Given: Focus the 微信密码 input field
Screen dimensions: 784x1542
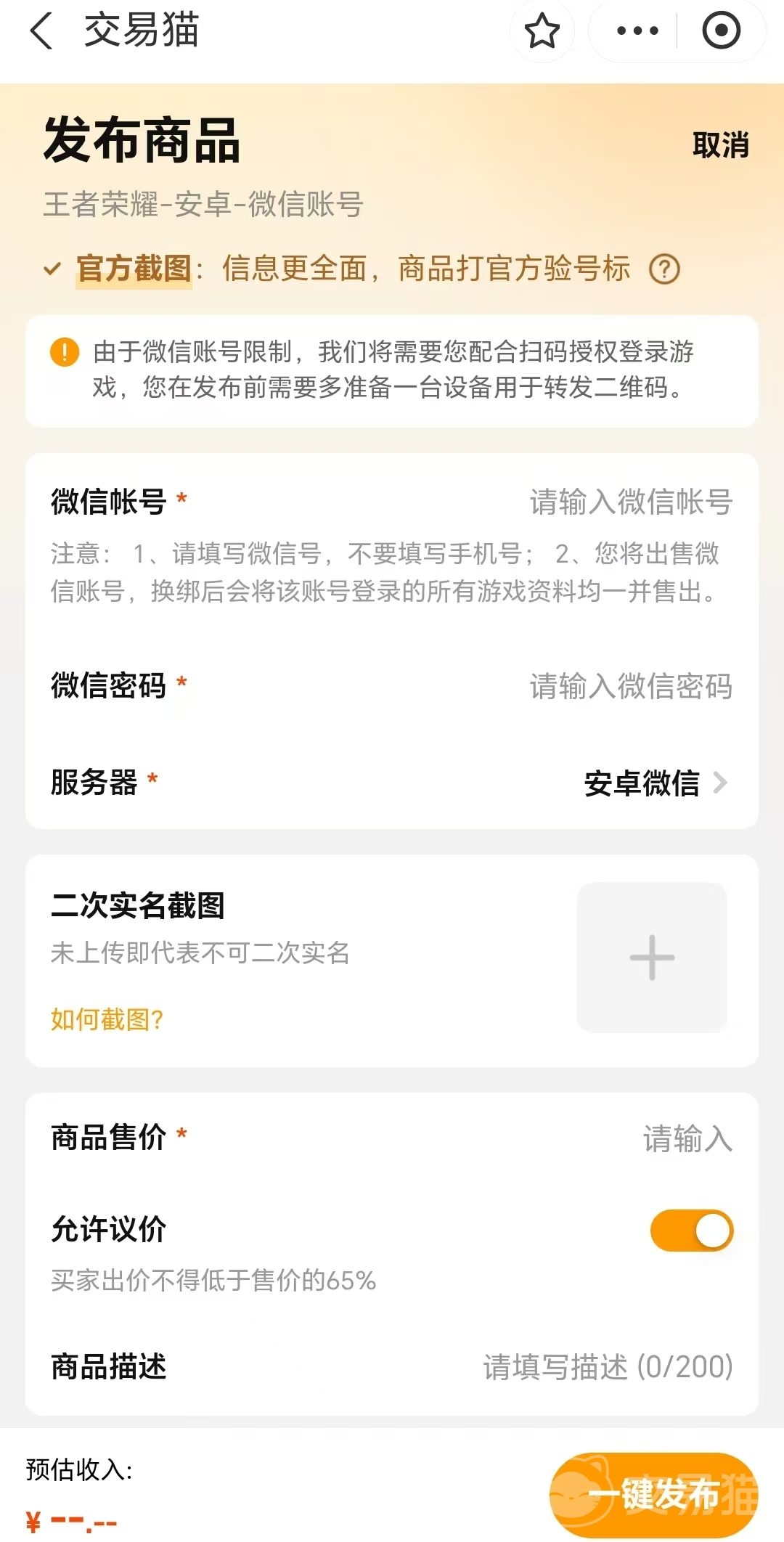Looking at the screenshot, I should click(630, 686).
